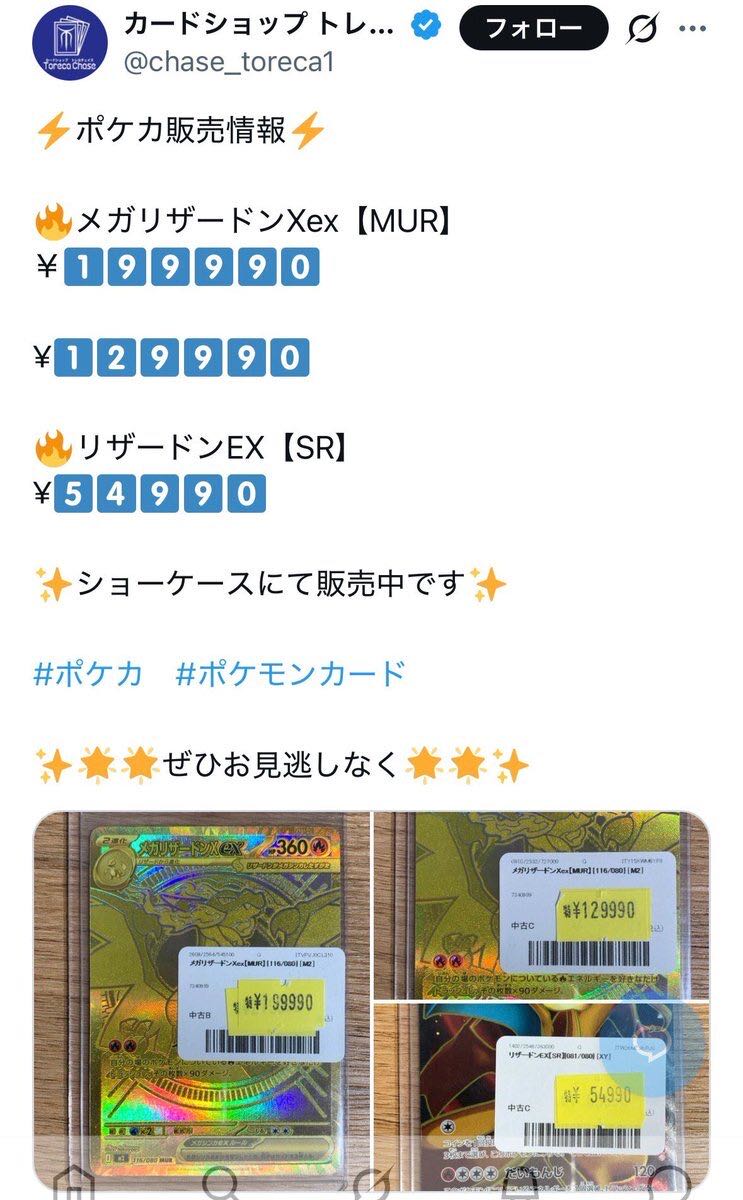The width and height of the screenshot is (743, 1200).
Task: View the photo with the ¥129990 tag
Action: pos(542,904)
